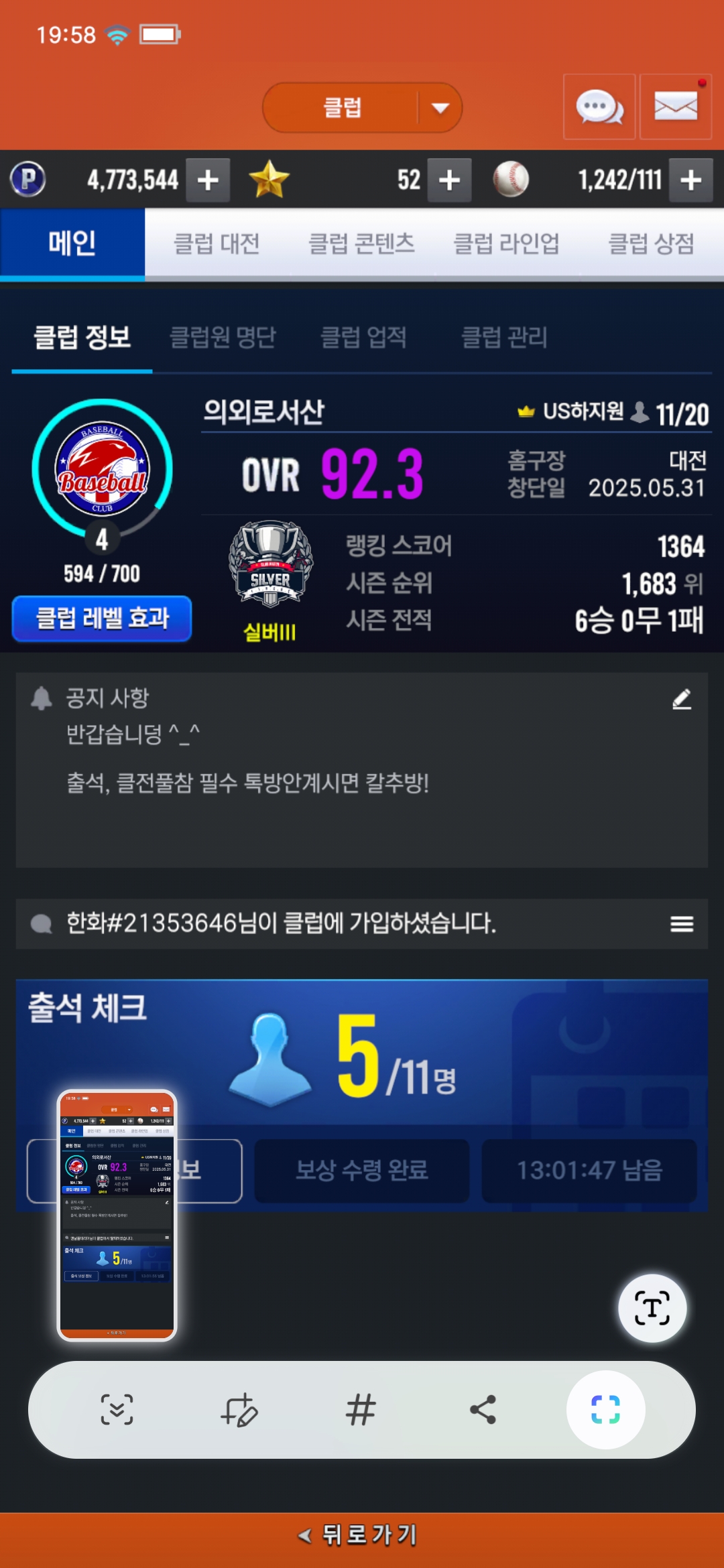
Task: Switch to 클럽 라인업 tab
Action: 506,243
